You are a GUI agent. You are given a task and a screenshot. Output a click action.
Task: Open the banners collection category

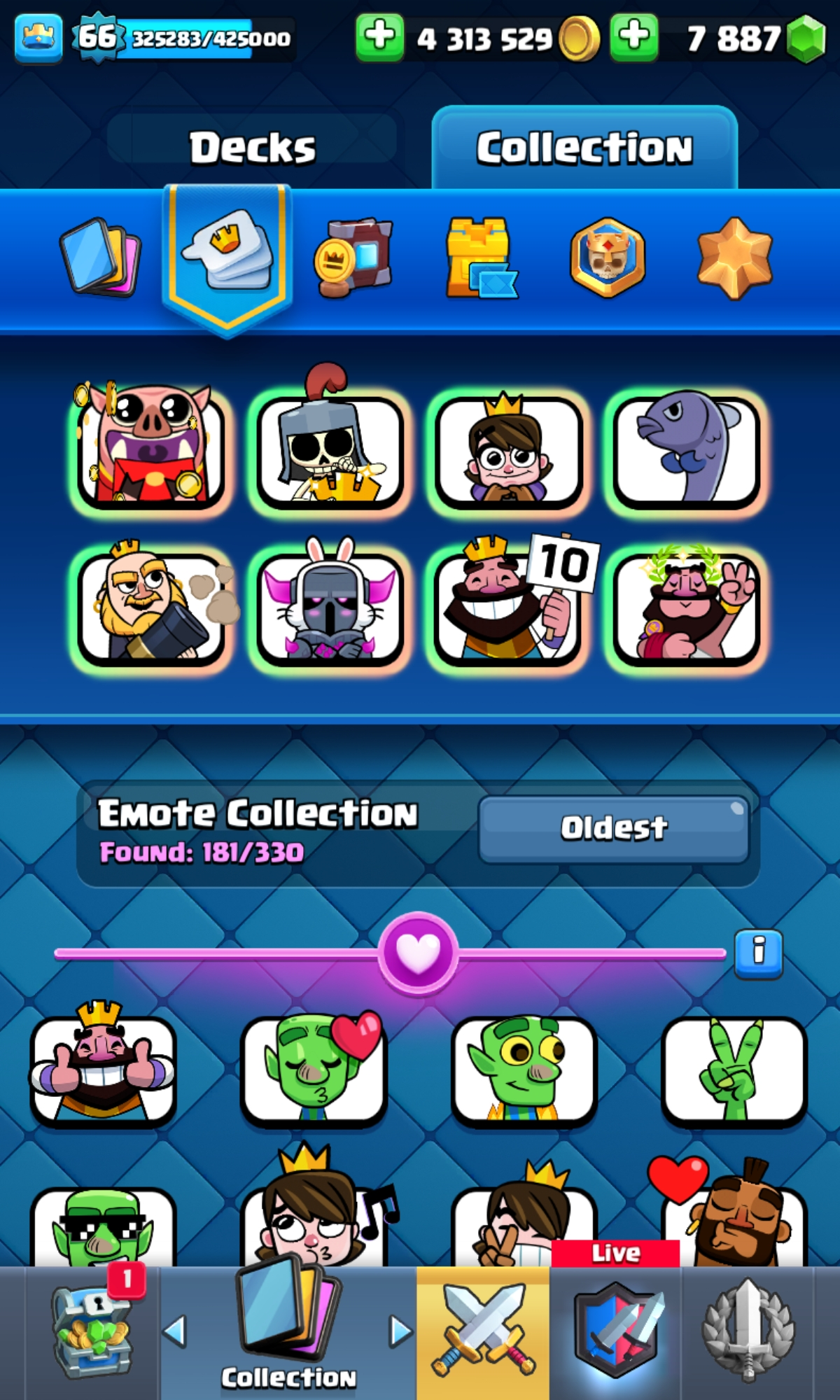pyautogui.click(x=353, y=257)
